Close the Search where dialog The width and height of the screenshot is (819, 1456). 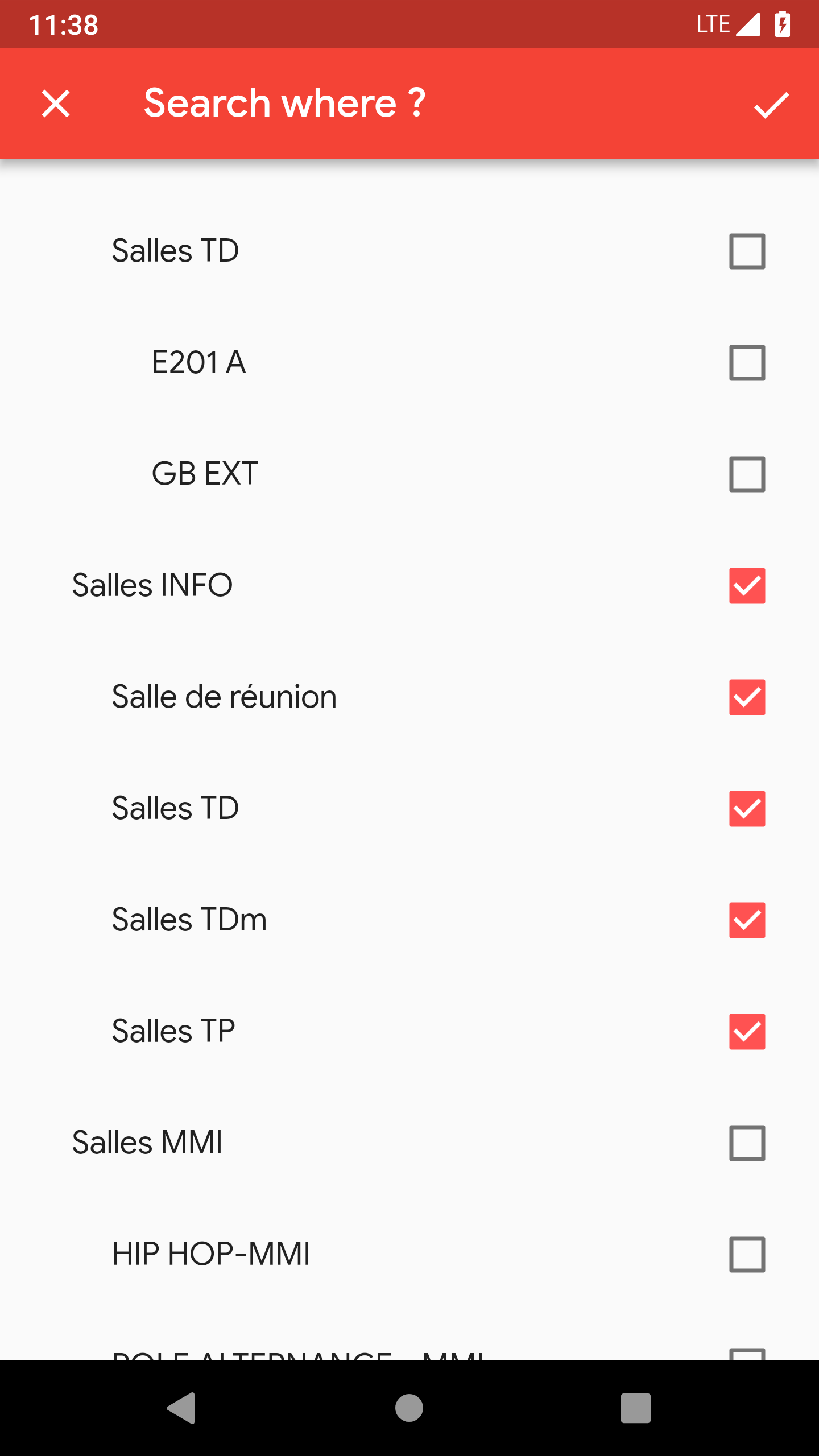pyautogui.click(x=56, y=104)
